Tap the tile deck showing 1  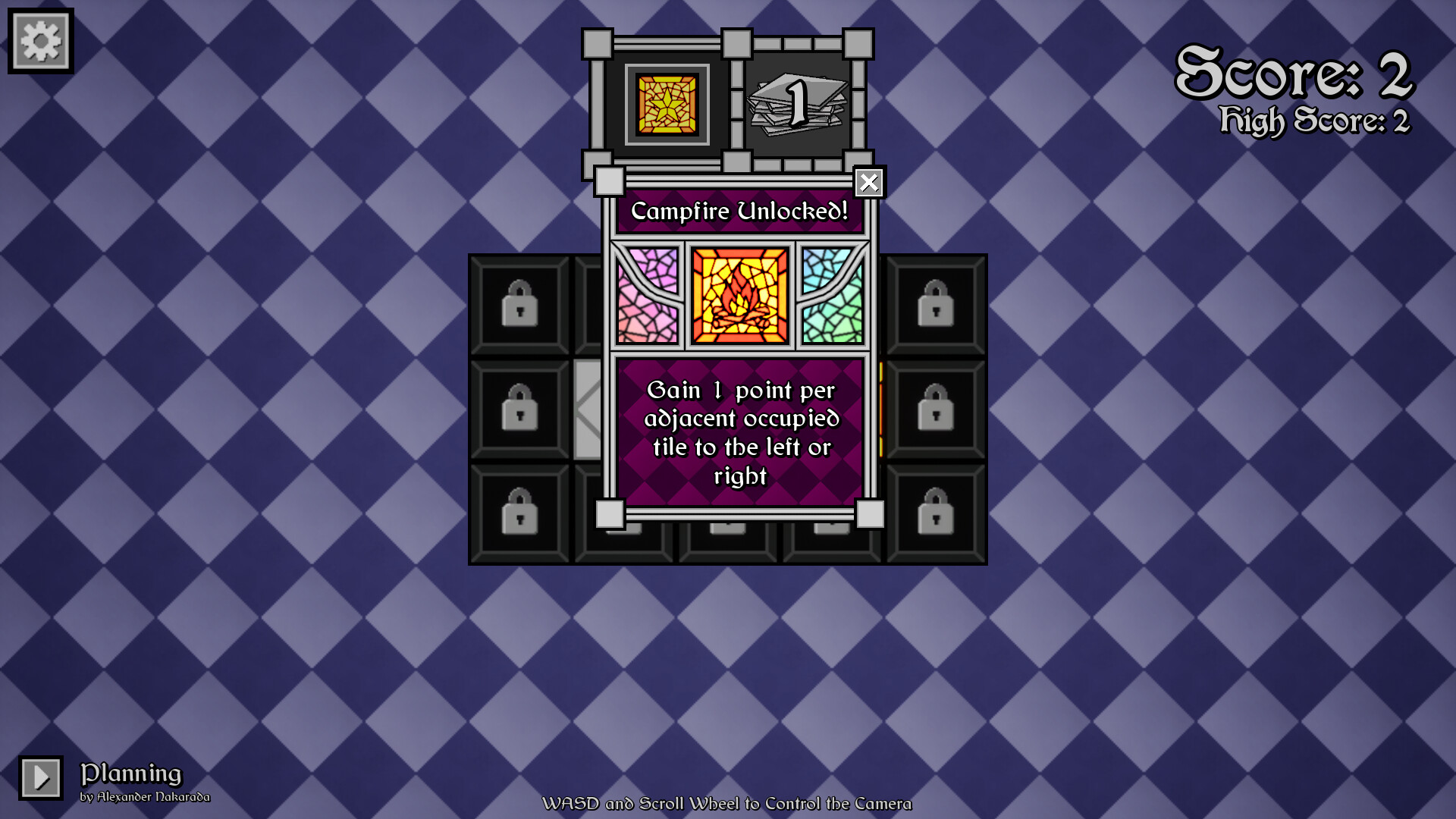797,105
